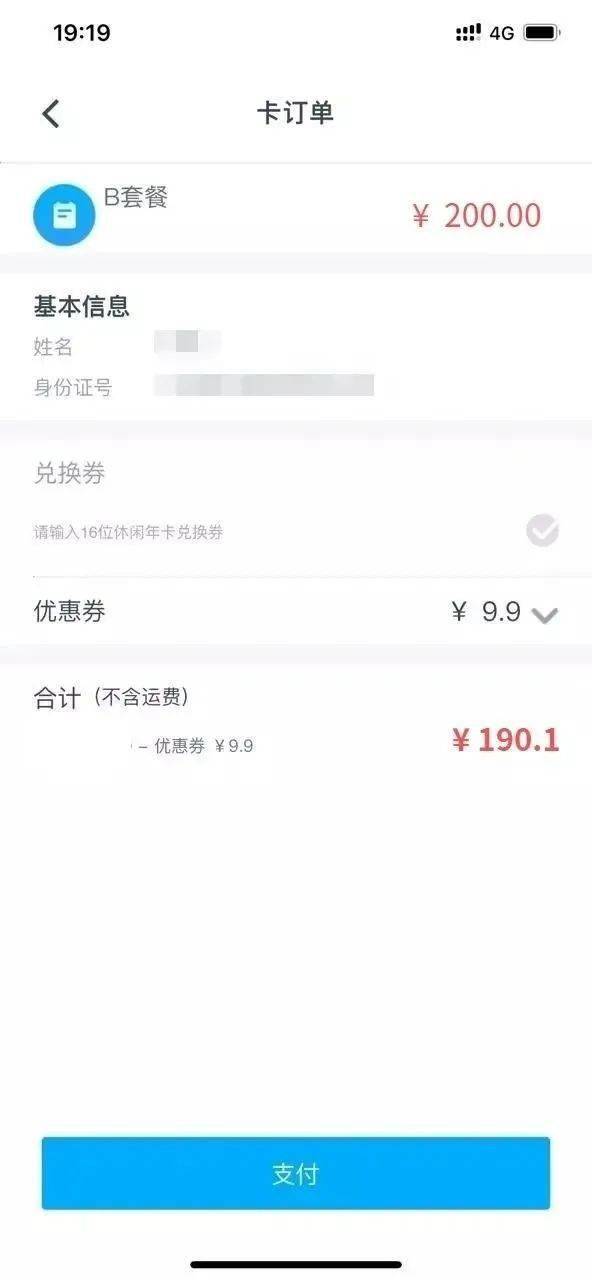The width and height of the screenshot is (592, 1280).
Task: Go back from the 卡订单 page
Action: tap(51, 114)
